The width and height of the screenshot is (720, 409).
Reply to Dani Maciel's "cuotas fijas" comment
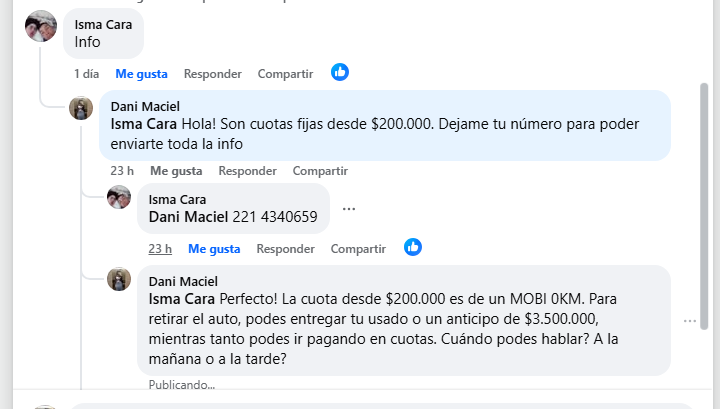(x=247, y=170)
